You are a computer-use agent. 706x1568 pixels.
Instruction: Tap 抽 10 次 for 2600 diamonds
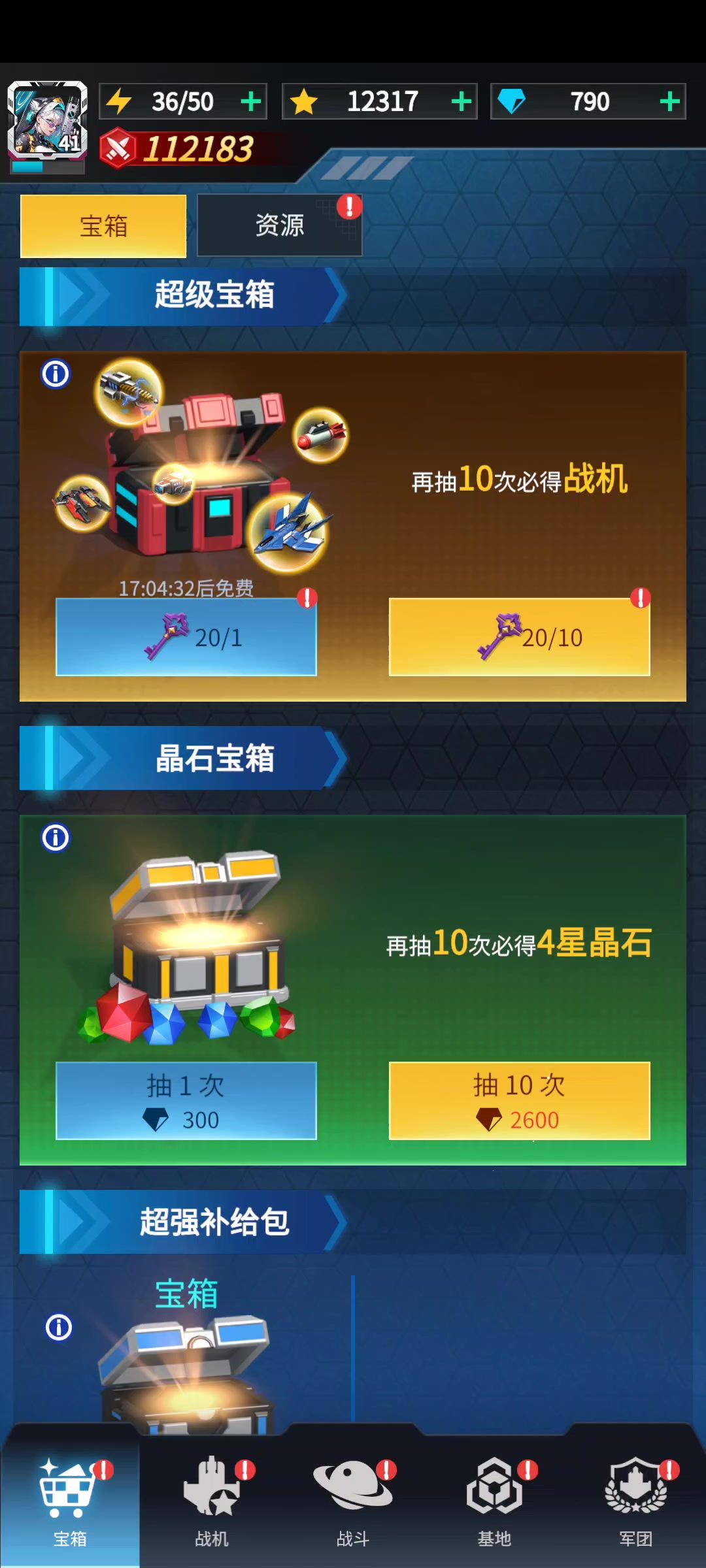click(x=520, y=1101)
